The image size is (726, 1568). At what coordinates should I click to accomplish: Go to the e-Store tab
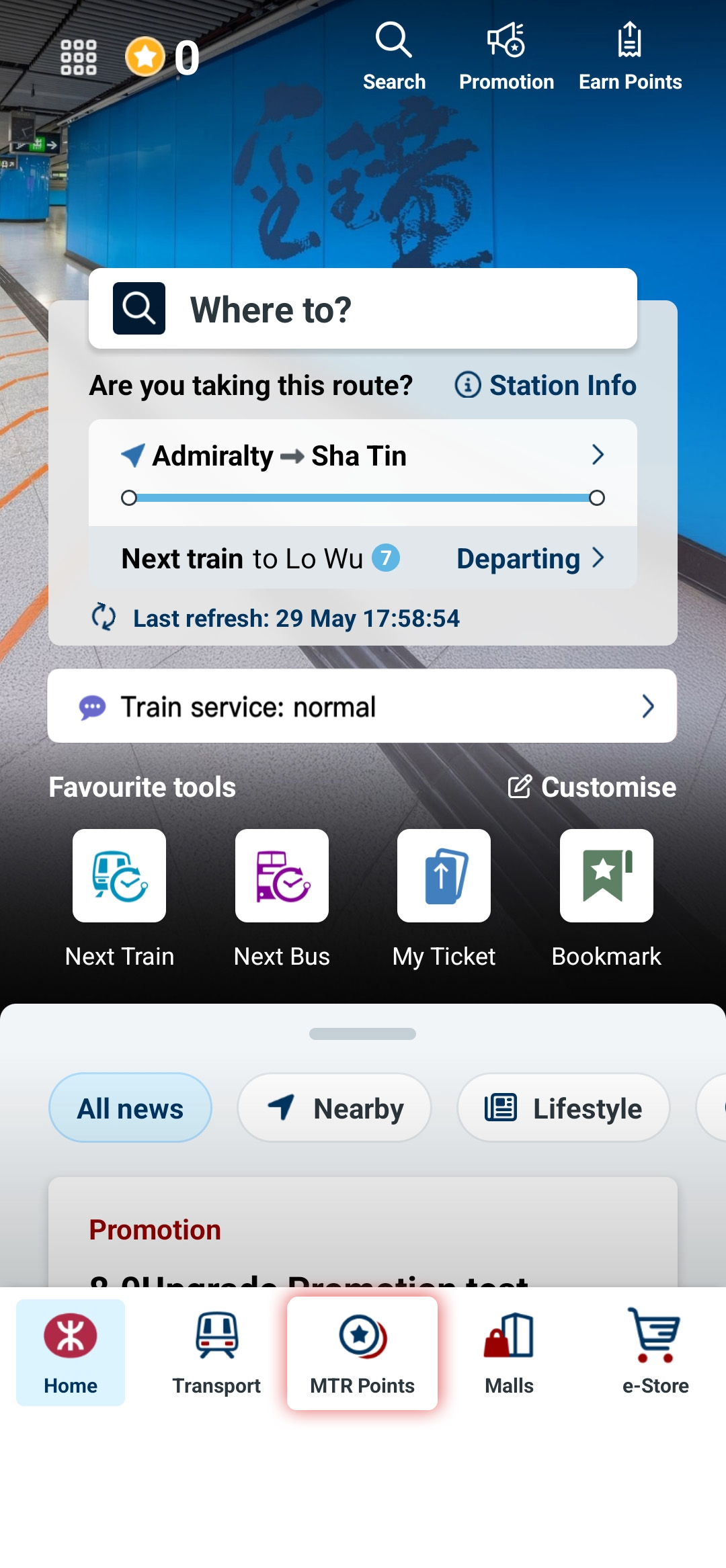pyautogui.click(x=655, y=1353)
